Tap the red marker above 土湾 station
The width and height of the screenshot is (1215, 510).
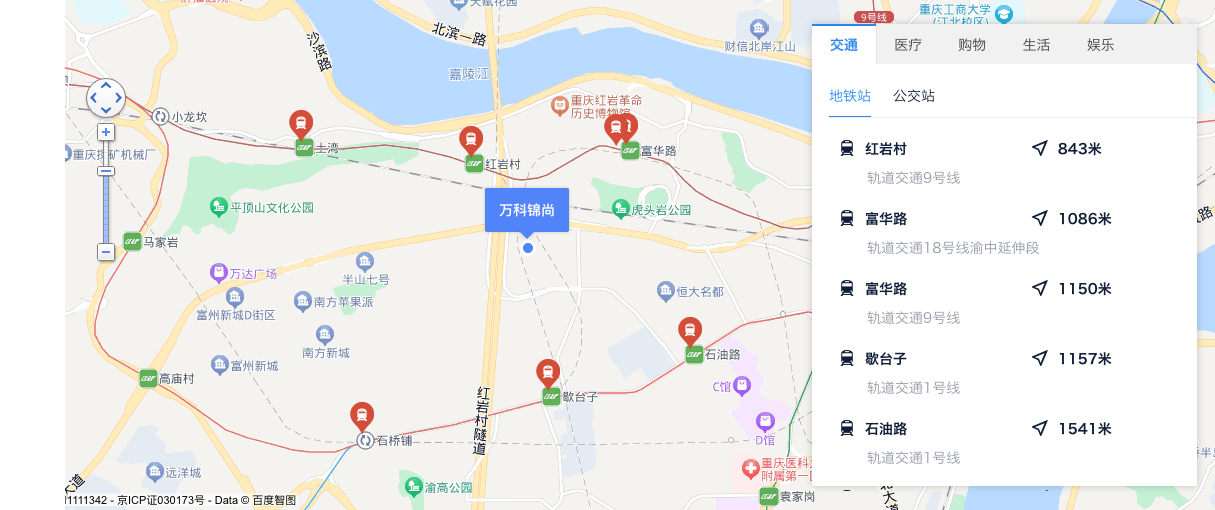[301, 125]
